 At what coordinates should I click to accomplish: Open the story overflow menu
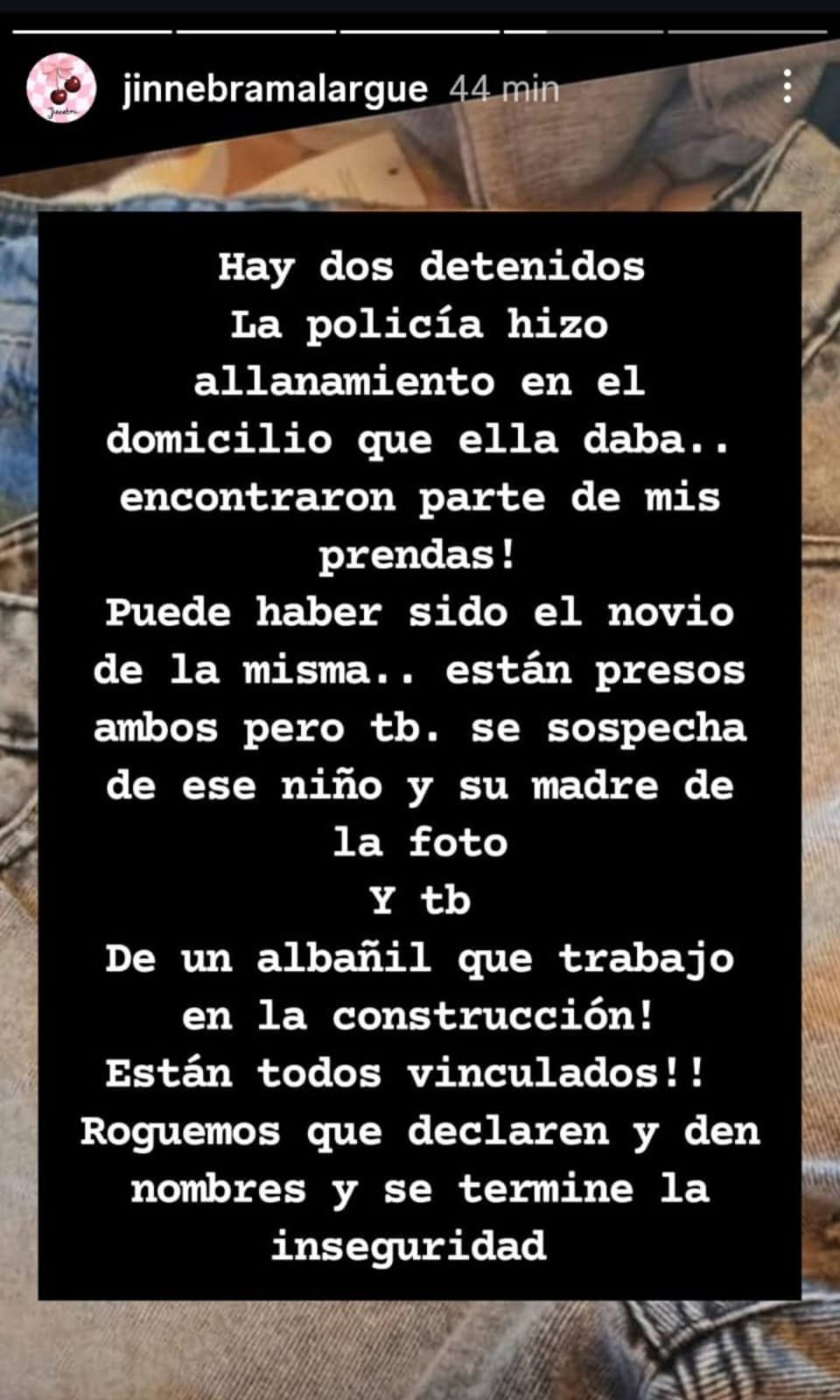coord(787,87)
